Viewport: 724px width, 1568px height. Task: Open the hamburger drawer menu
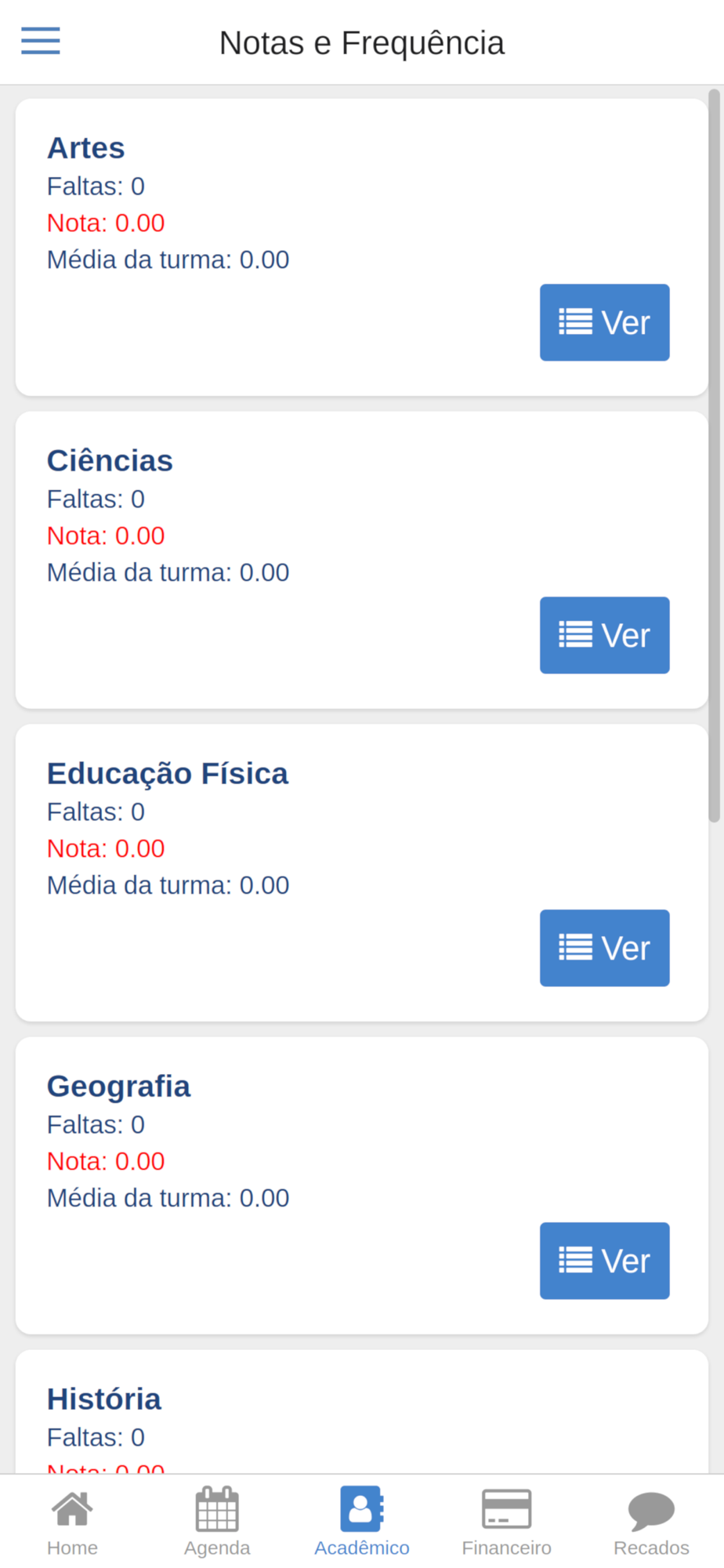(41, 41)
